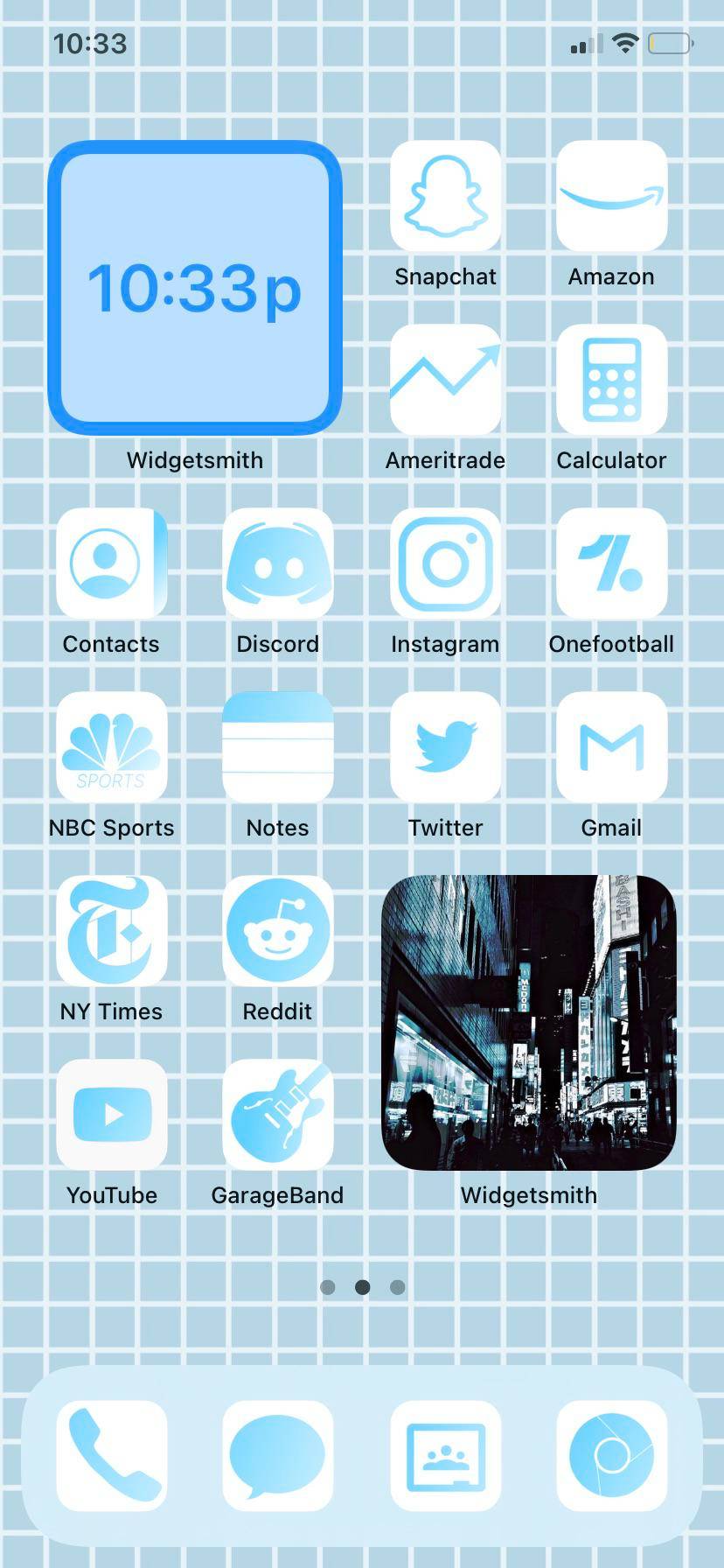Open NBC Sports
Image resolution: width=724 pixels, height=1568 pixels.
click(x=111, y=748)
